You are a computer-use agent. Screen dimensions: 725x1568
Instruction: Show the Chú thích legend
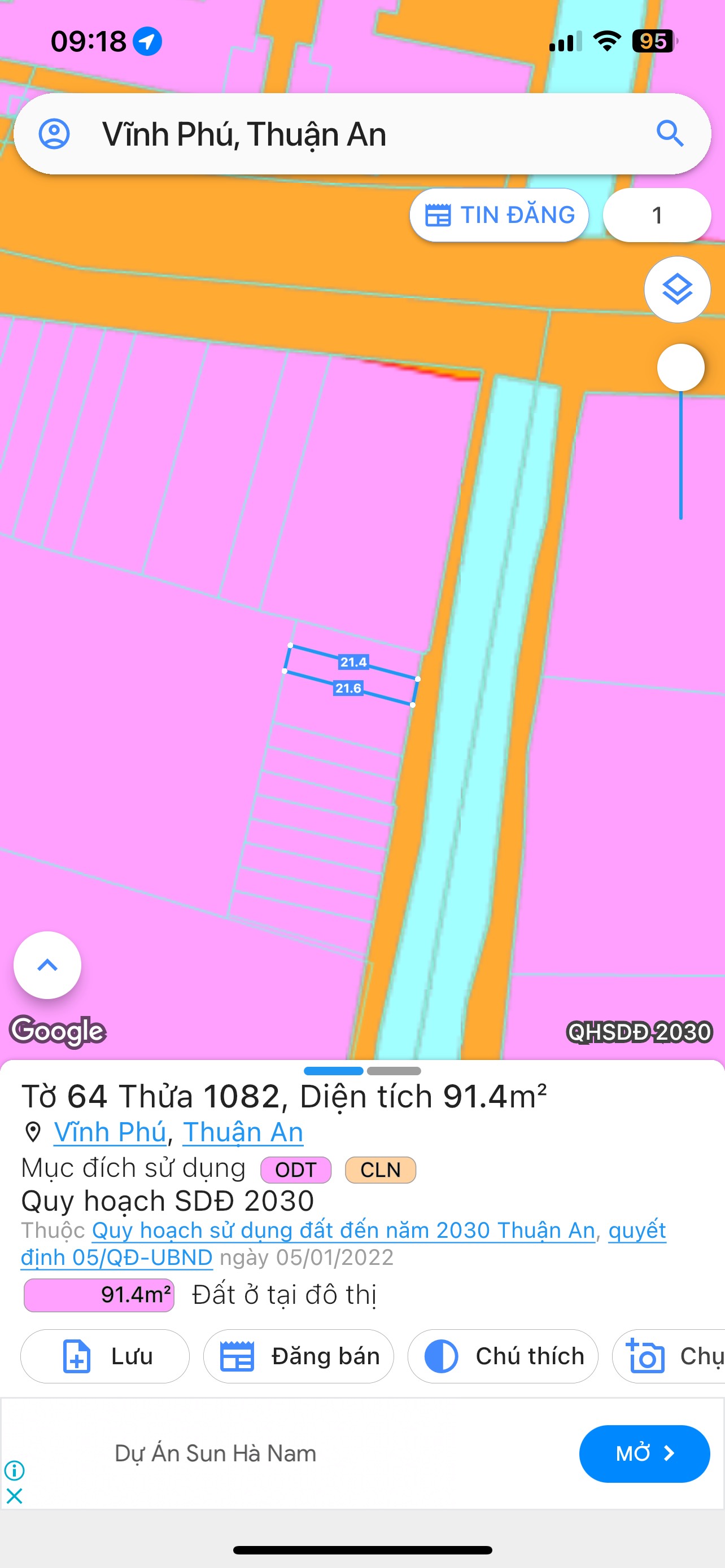503,1356
